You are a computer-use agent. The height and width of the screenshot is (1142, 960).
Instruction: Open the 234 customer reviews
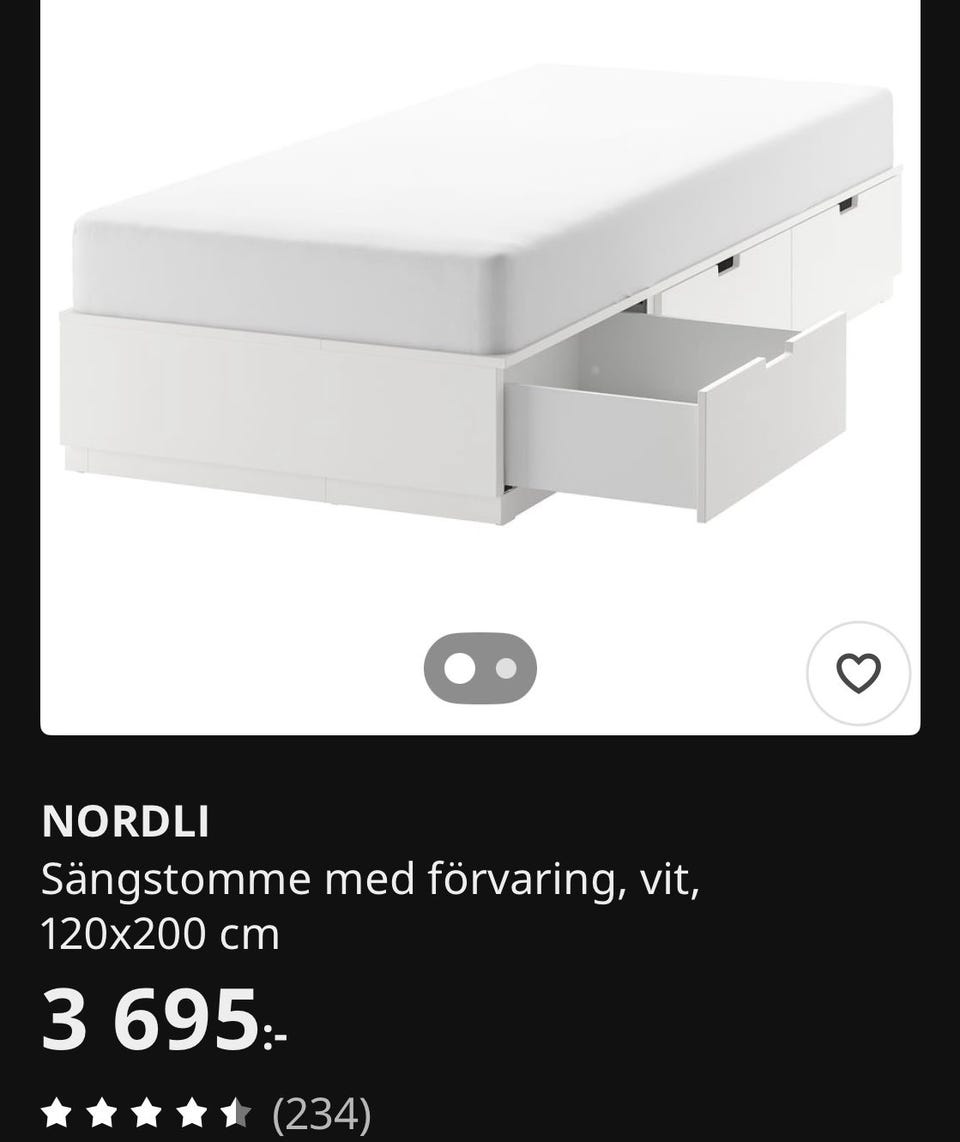pyautogui.click(x=320, y=1114)
